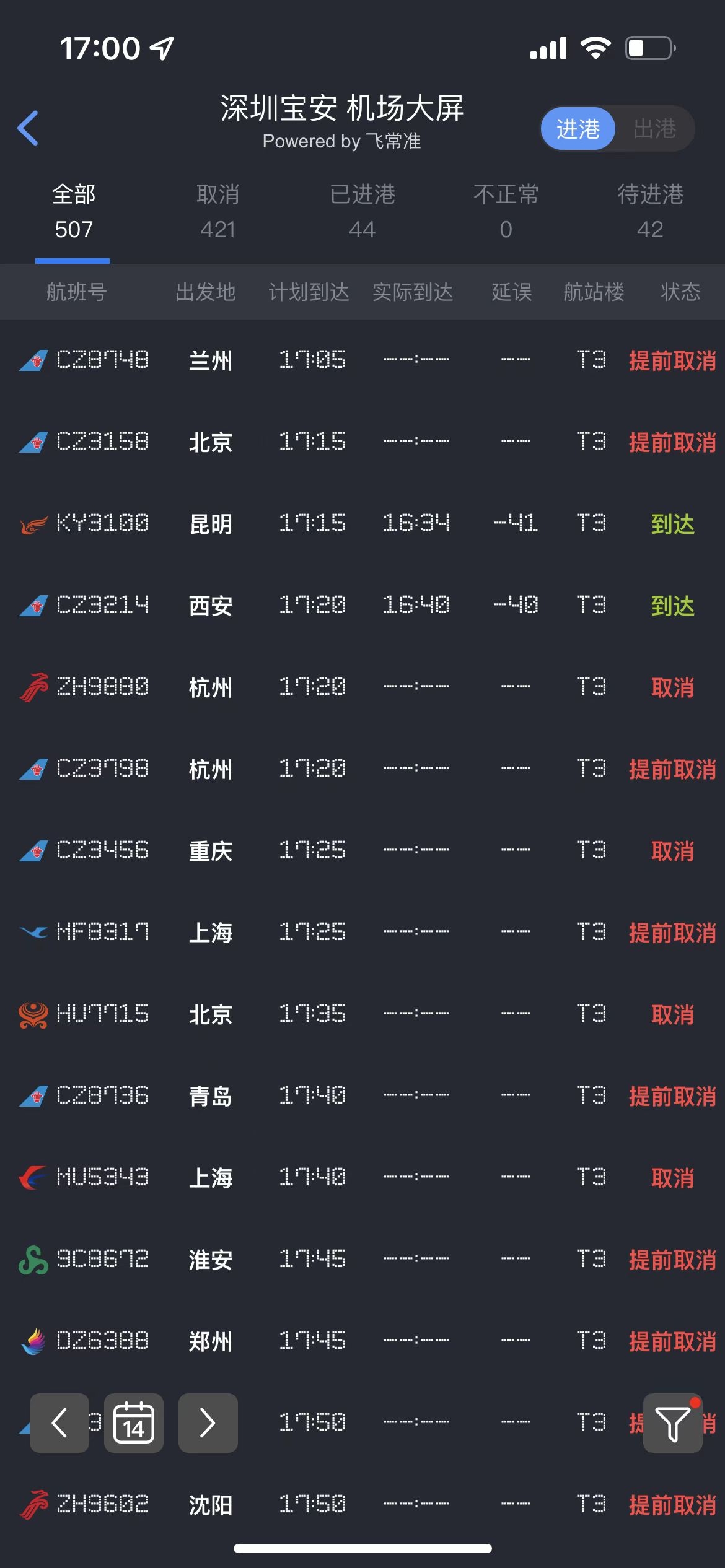Screen dimensions: 725x1568
Task: View flight MU5343 from 上海
Action: click(362, 1178)
